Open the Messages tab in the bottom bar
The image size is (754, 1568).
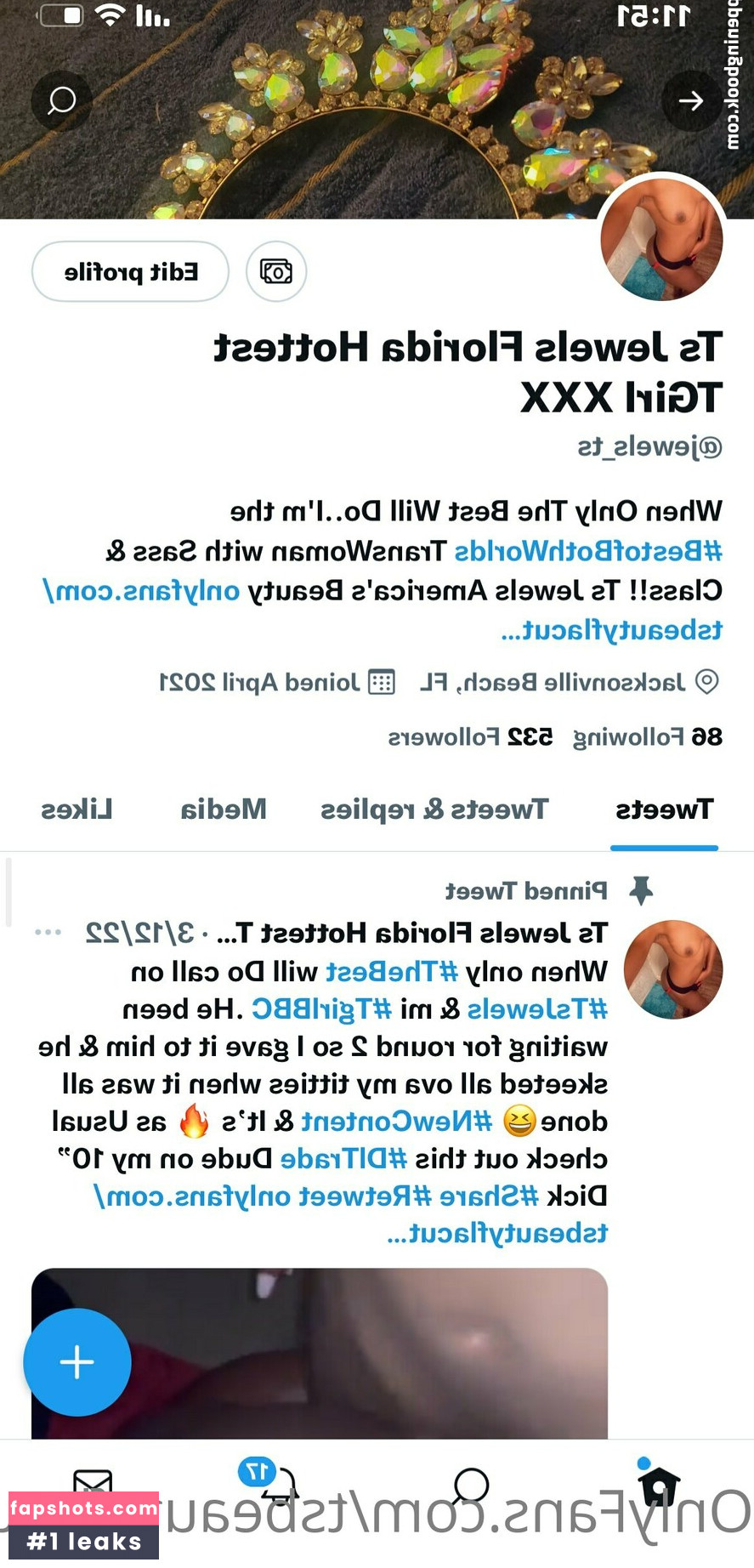92,1482
